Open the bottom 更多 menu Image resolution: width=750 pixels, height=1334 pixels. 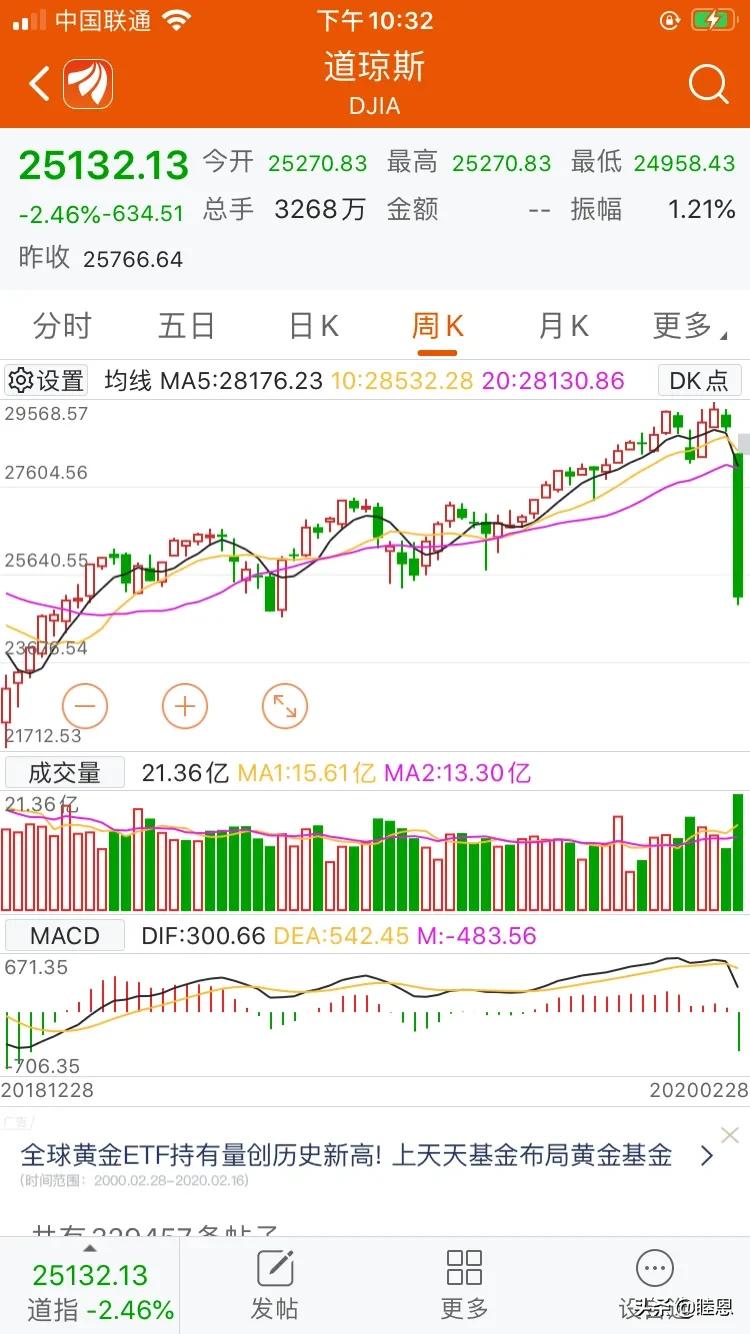click(x=464, y=1286)
